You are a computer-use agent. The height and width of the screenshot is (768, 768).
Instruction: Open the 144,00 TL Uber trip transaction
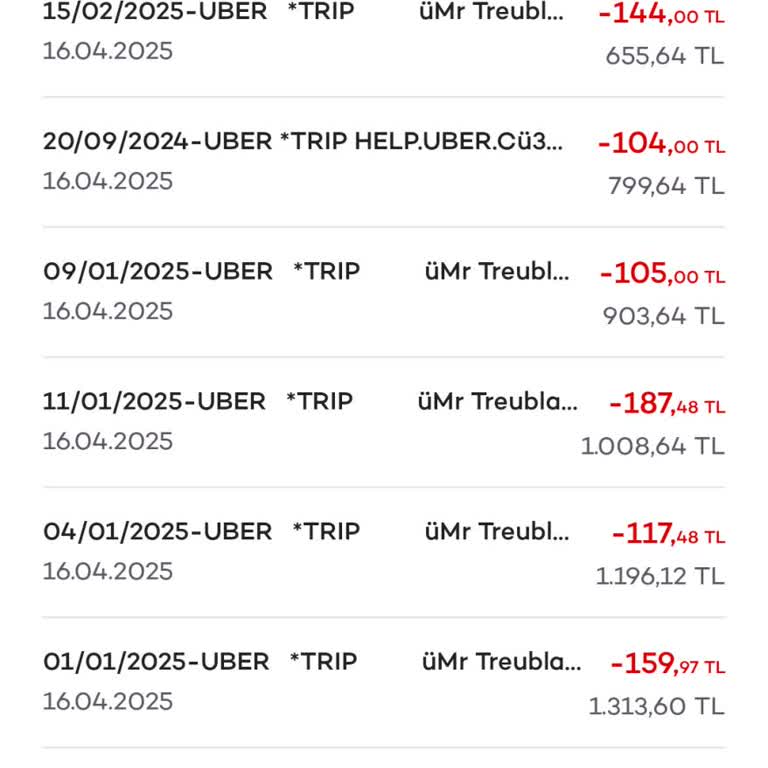click(383, 32)
